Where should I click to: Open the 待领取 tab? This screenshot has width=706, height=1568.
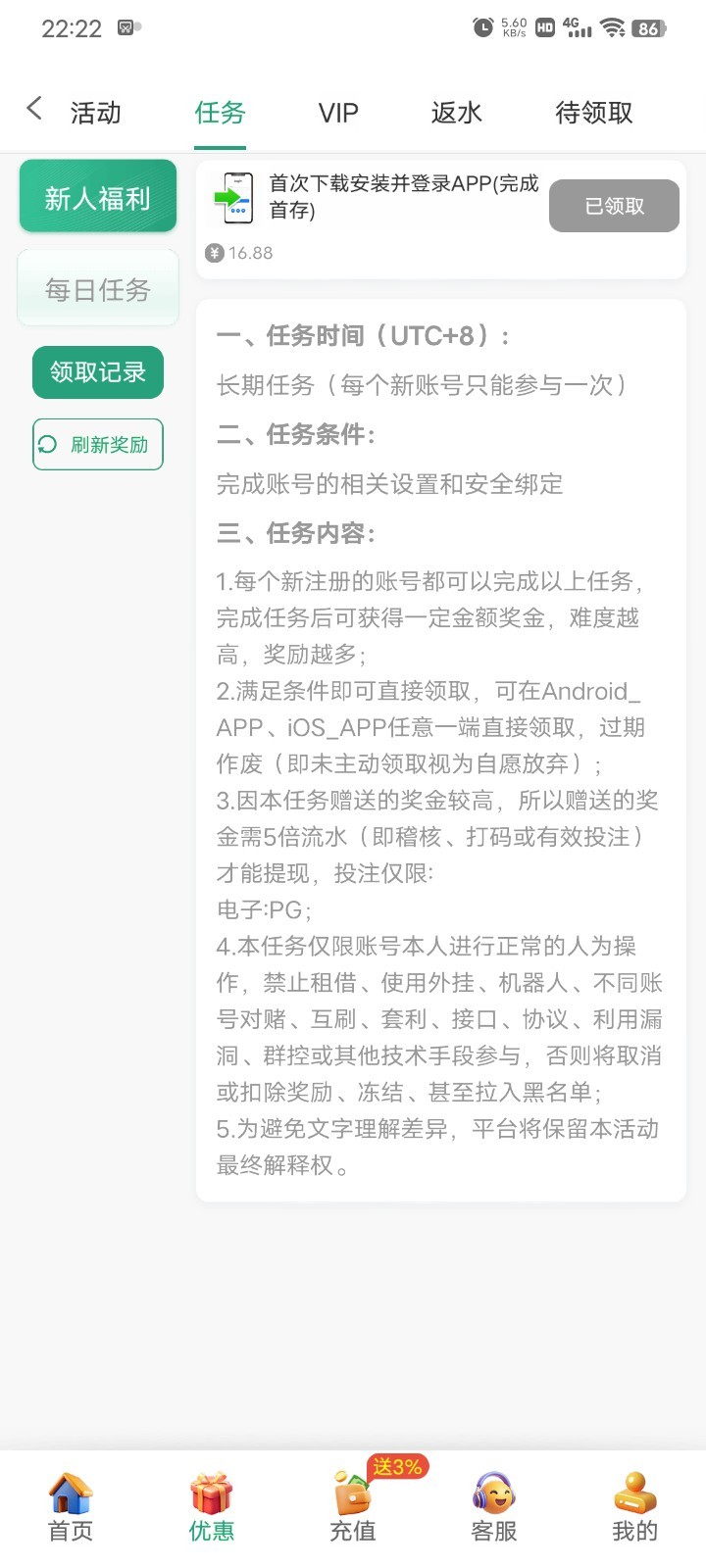click(594, 113)
